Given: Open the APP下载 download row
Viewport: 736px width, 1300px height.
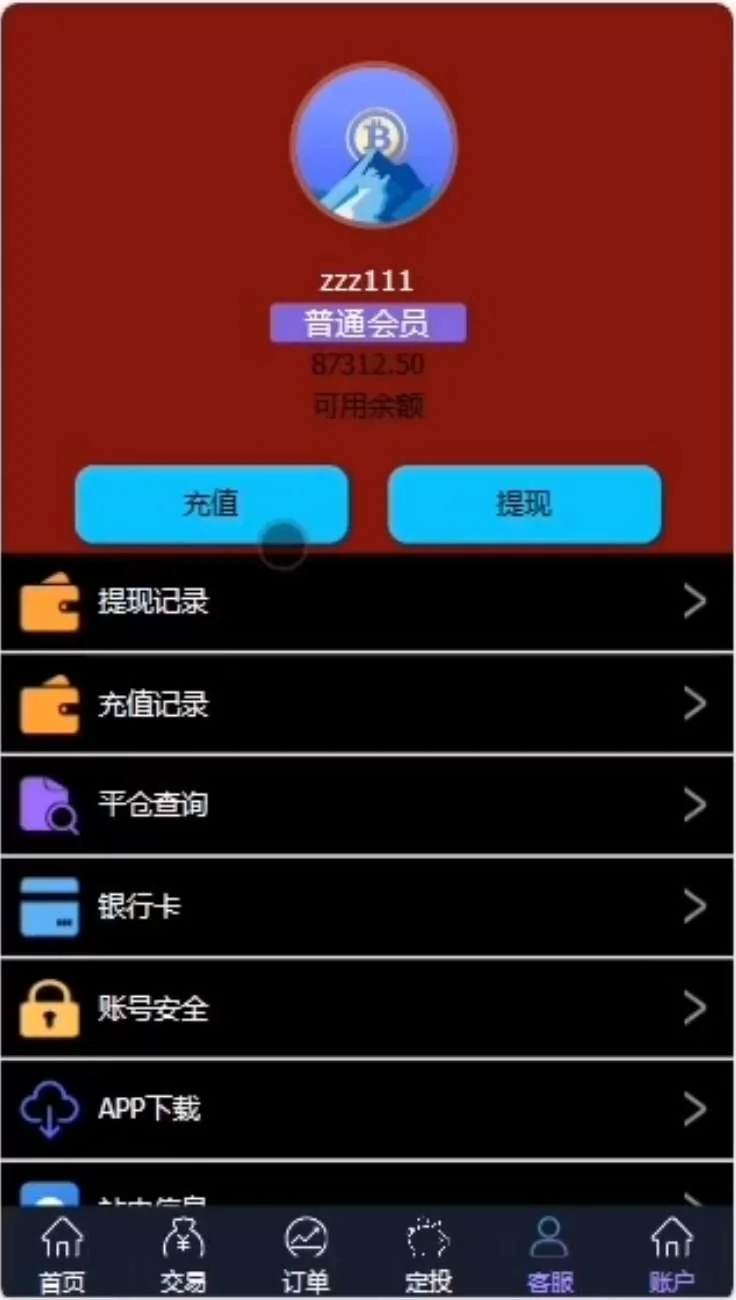Looking at the screenshot, I should (367, 1109).
